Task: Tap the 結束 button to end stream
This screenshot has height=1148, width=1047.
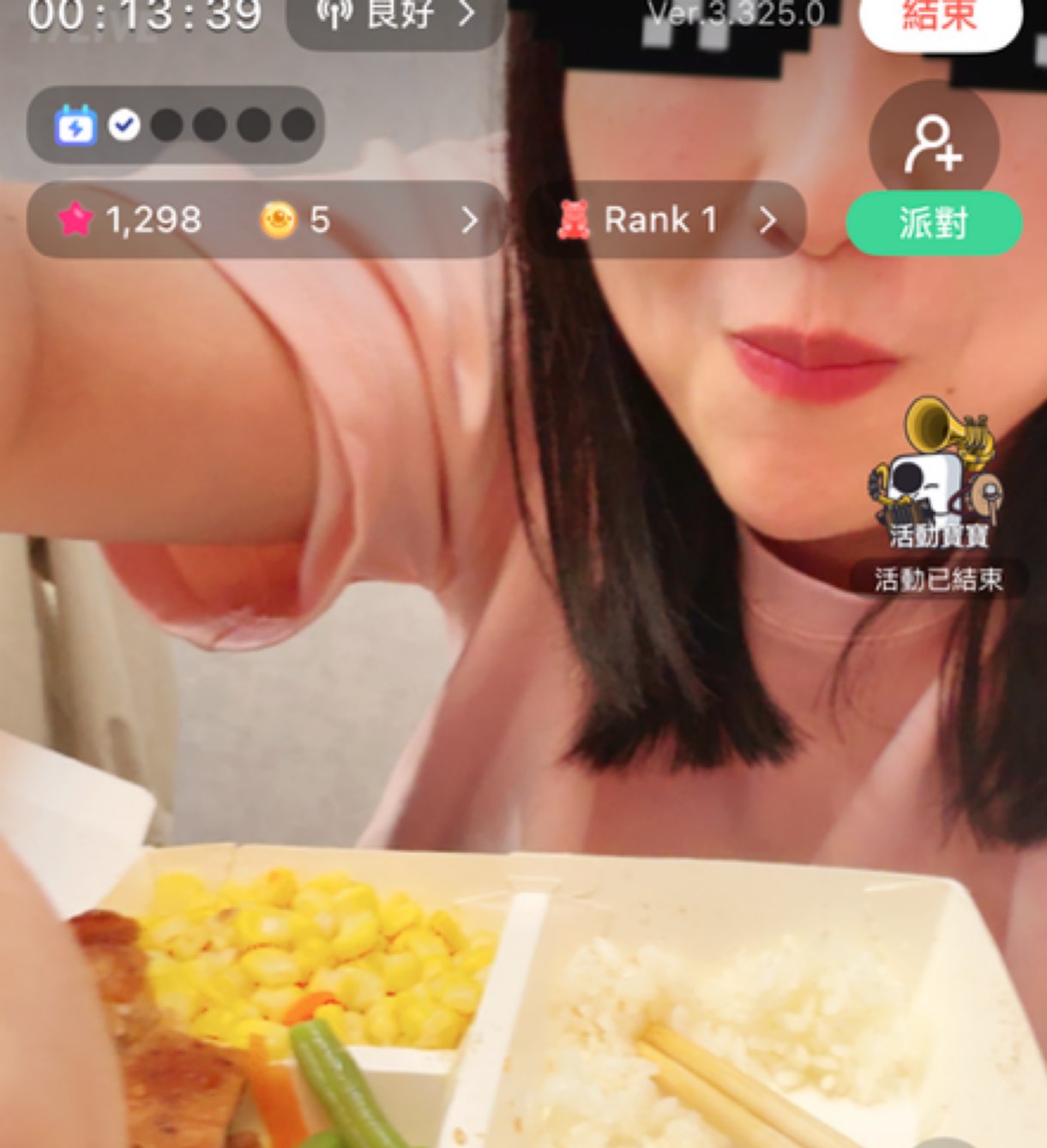Action: click(x=940, y=17)
